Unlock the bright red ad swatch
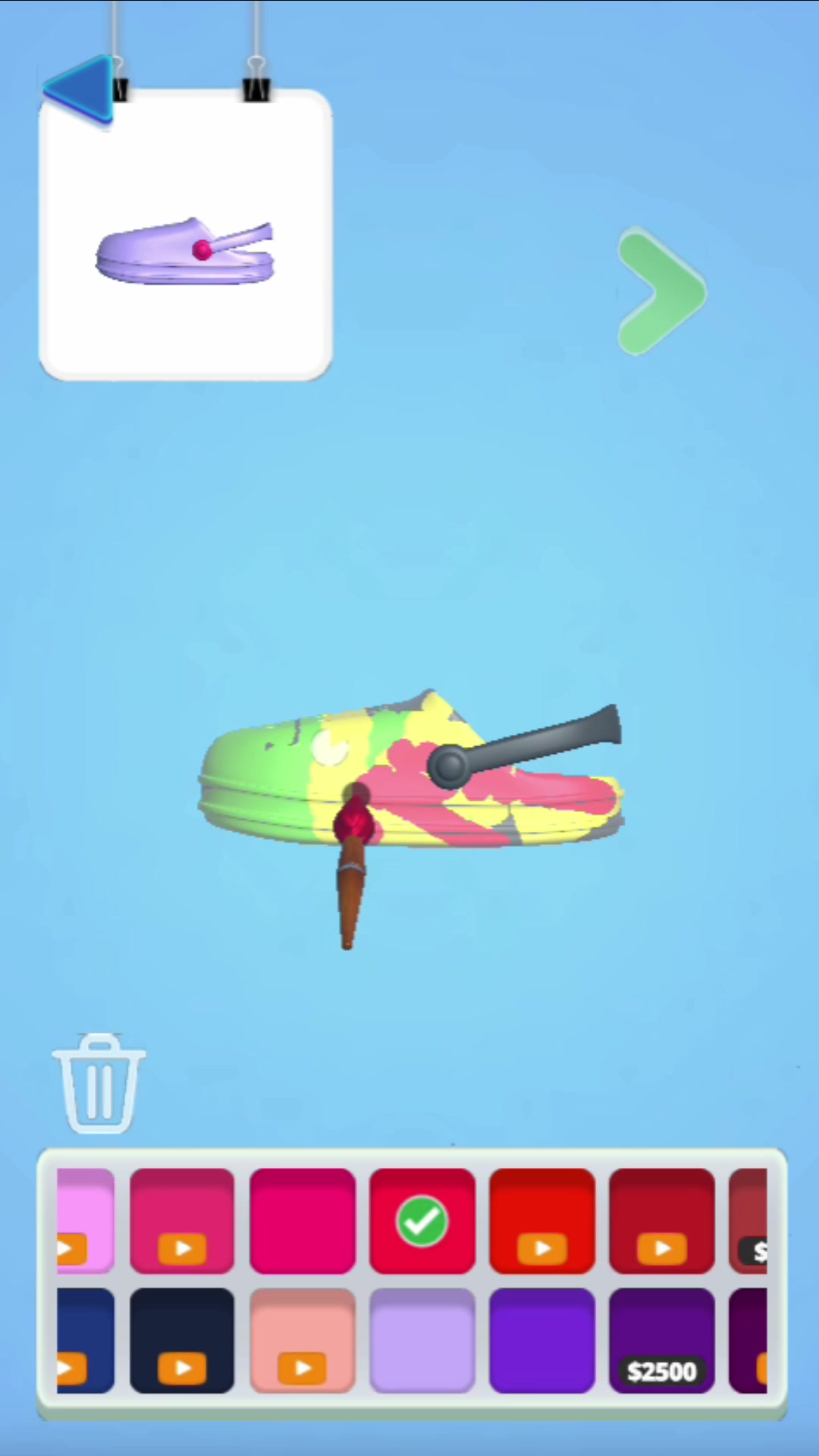819x1456 pixels. (x=541, y=1220)
